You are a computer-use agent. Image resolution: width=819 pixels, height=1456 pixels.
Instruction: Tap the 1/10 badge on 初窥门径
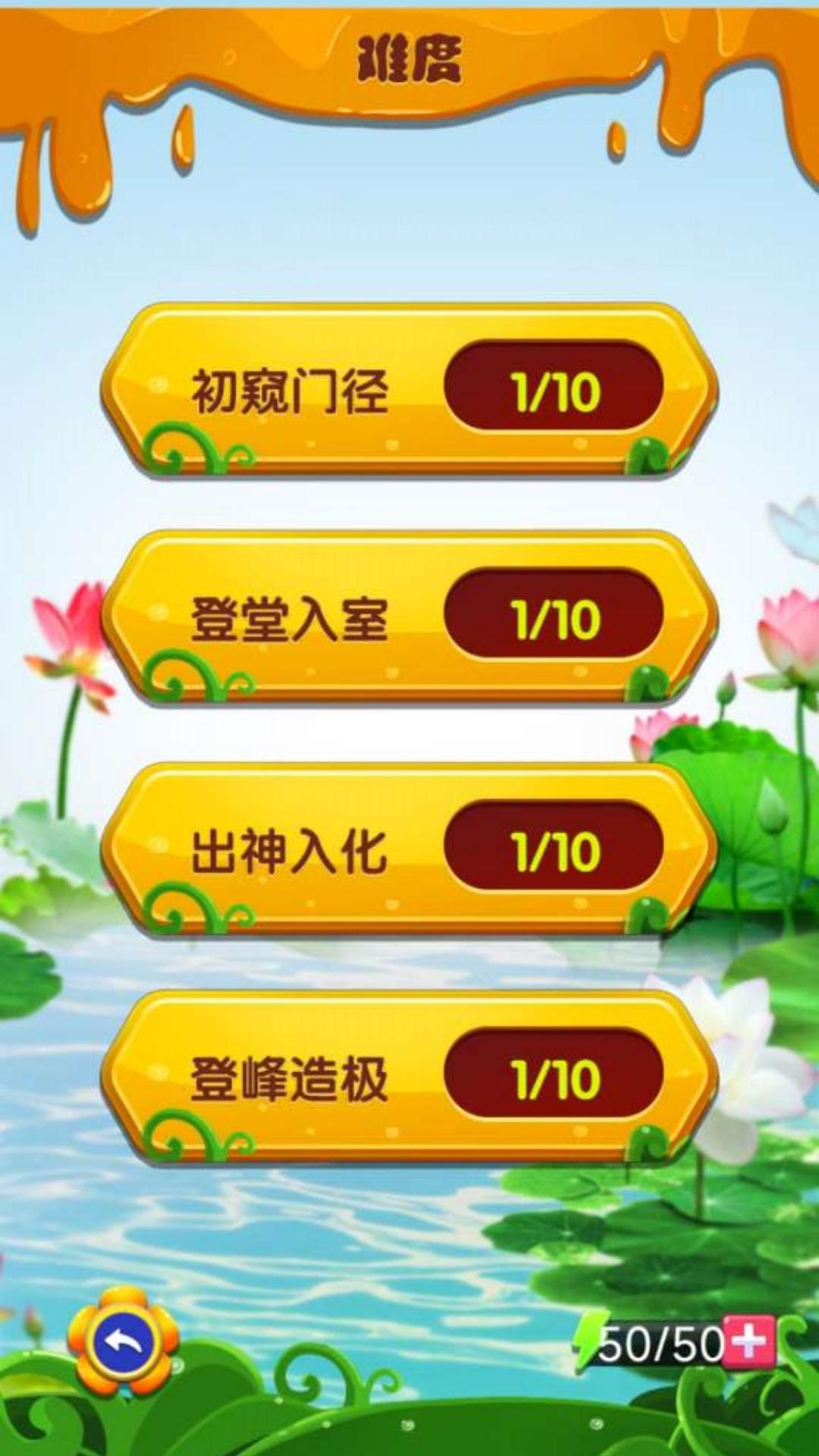click(554, 389)
